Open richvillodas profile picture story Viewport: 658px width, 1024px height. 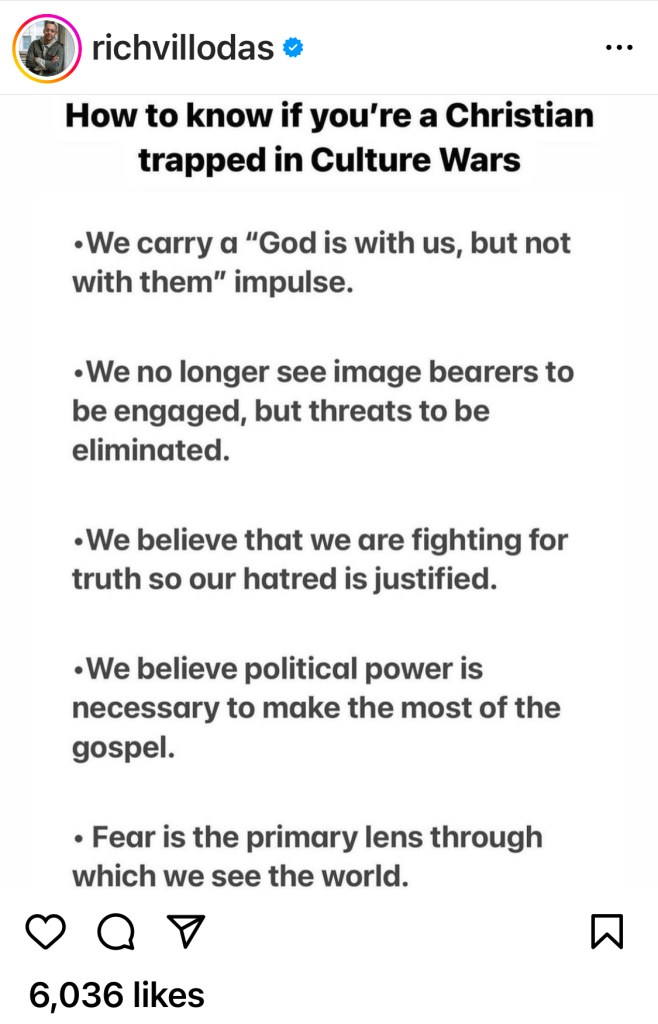click(x=46, y=48)
